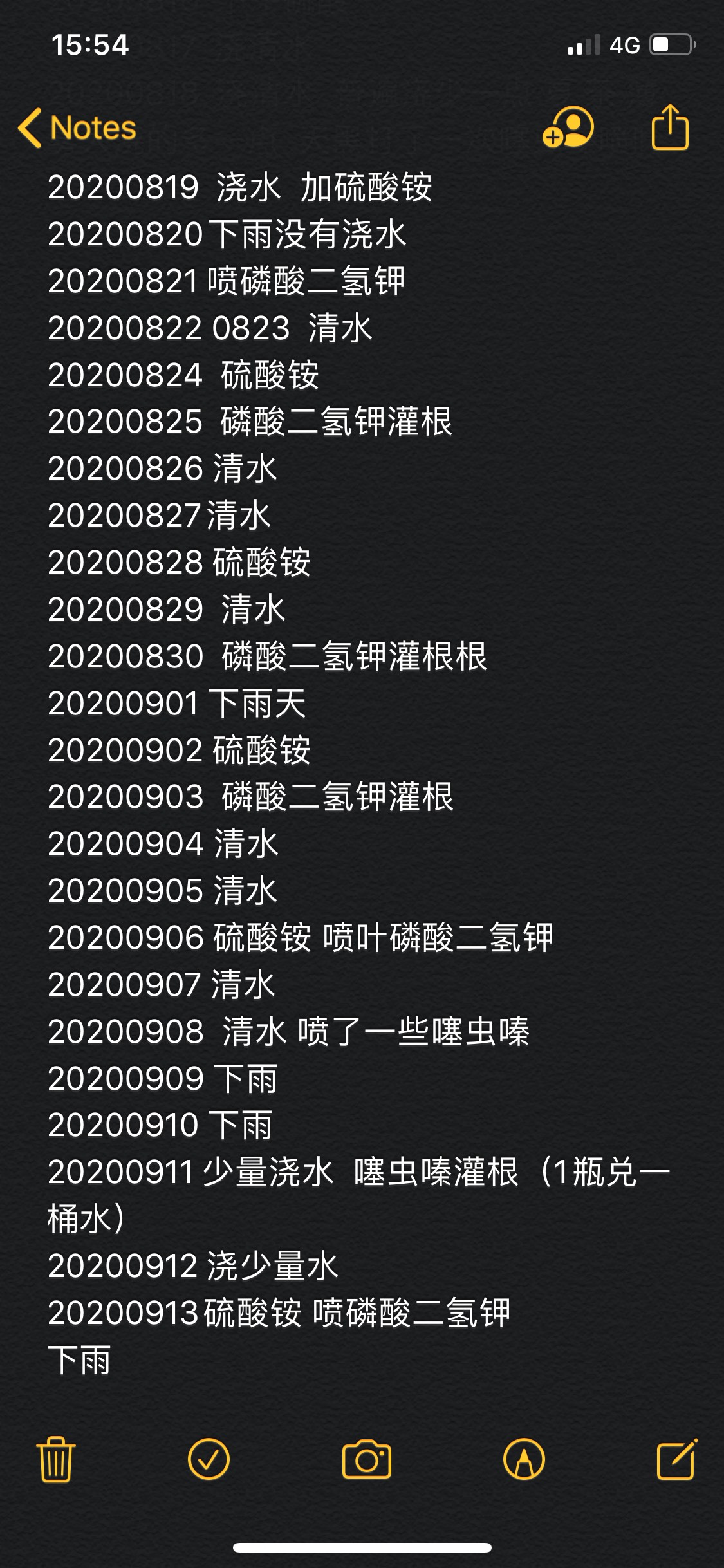The width and height of the screenshot is (724, 1568).
Task: Open the share sheet icon
Action: tap(670, 127)
